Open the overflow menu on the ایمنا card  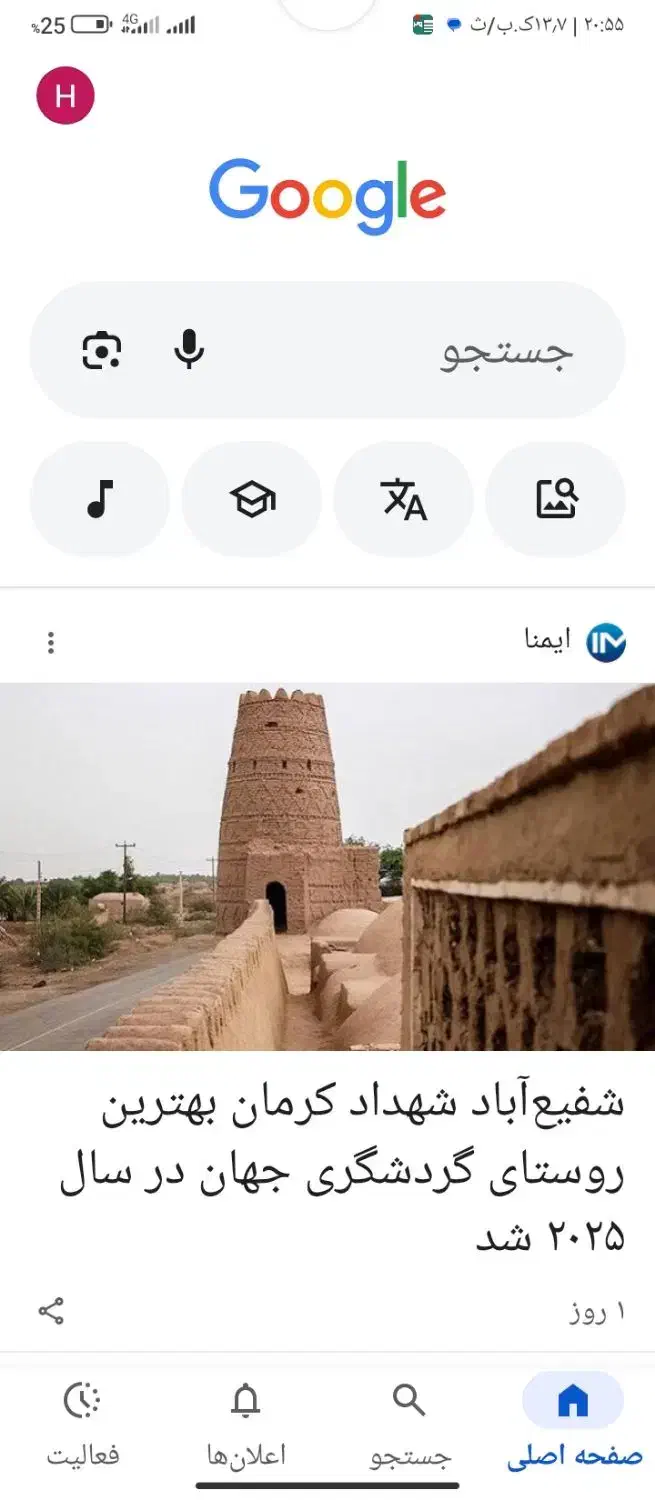pyautogui.click(x=51, y=643)
